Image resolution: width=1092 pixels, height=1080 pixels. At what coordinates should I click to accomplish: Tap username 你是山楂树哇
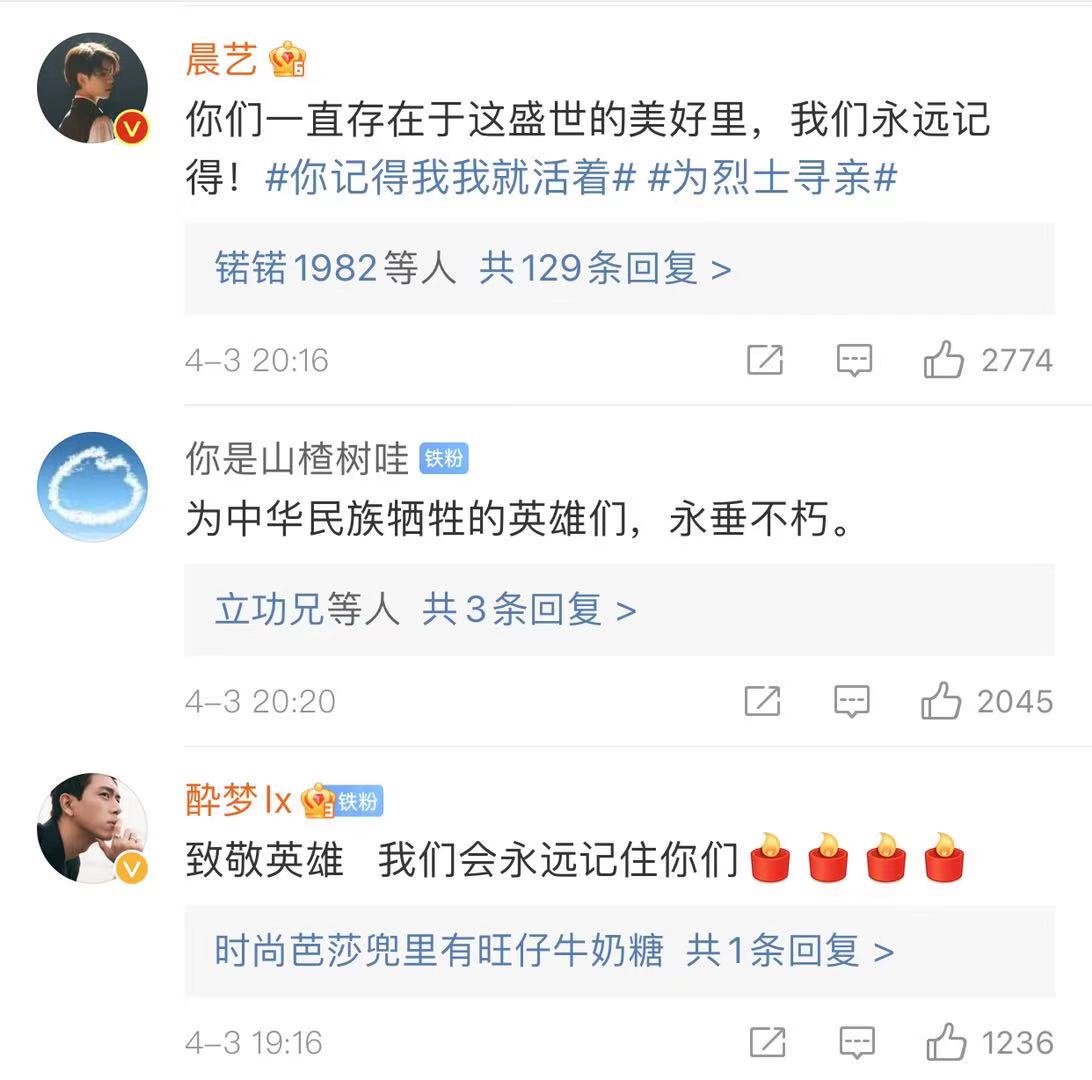pos(296,459)
